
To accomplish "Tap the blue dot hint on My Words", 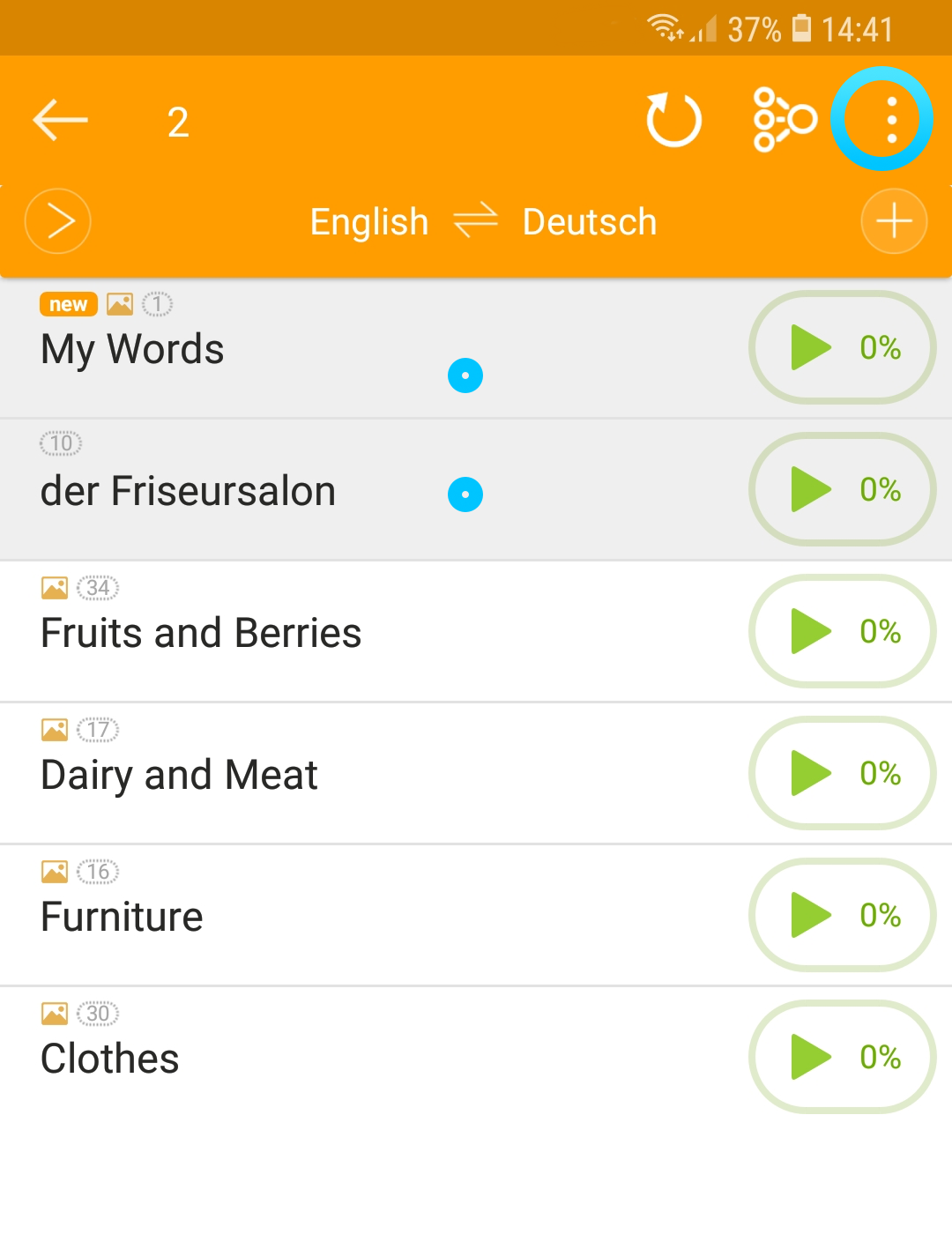I will point(465,375).
